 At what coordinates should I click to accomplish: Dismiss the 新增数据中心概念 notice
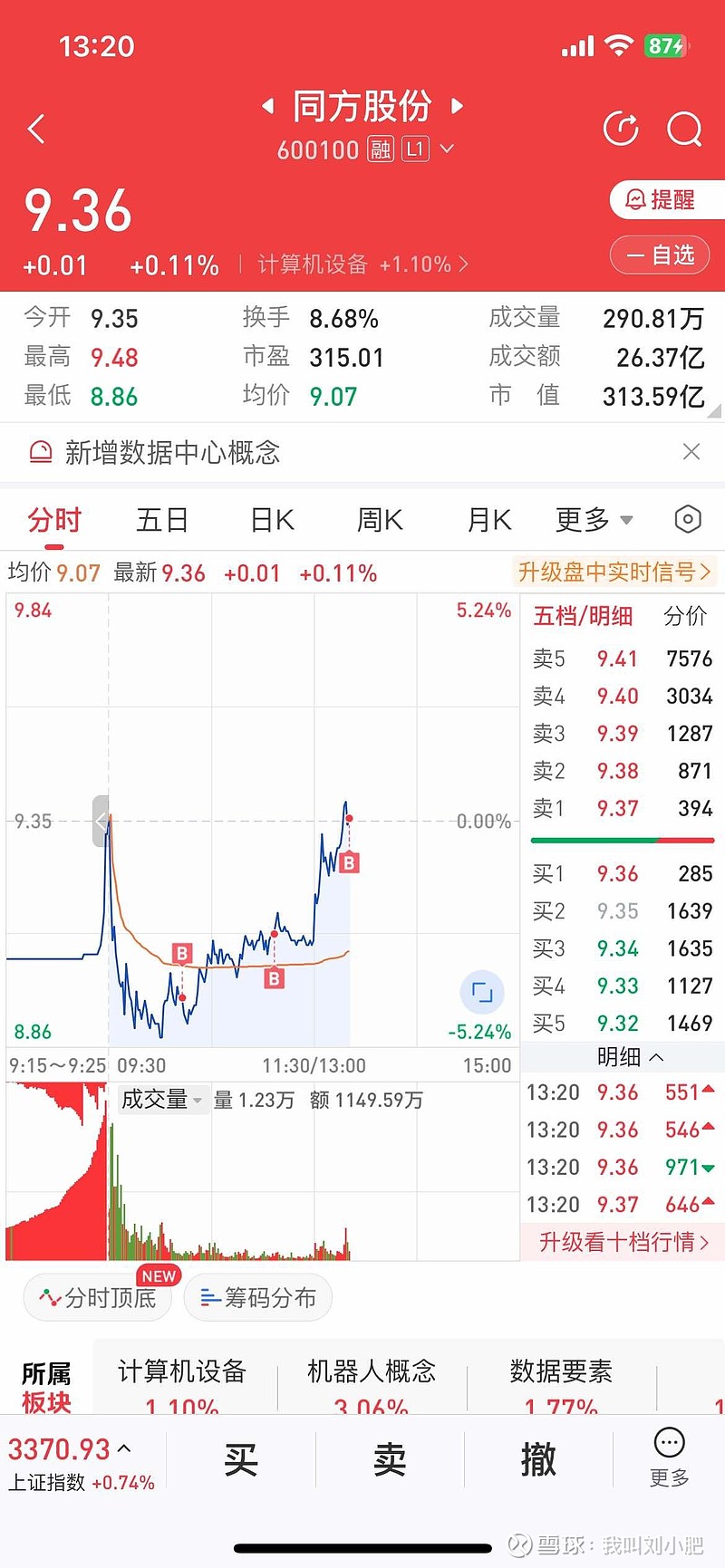(x=691, y=451)
